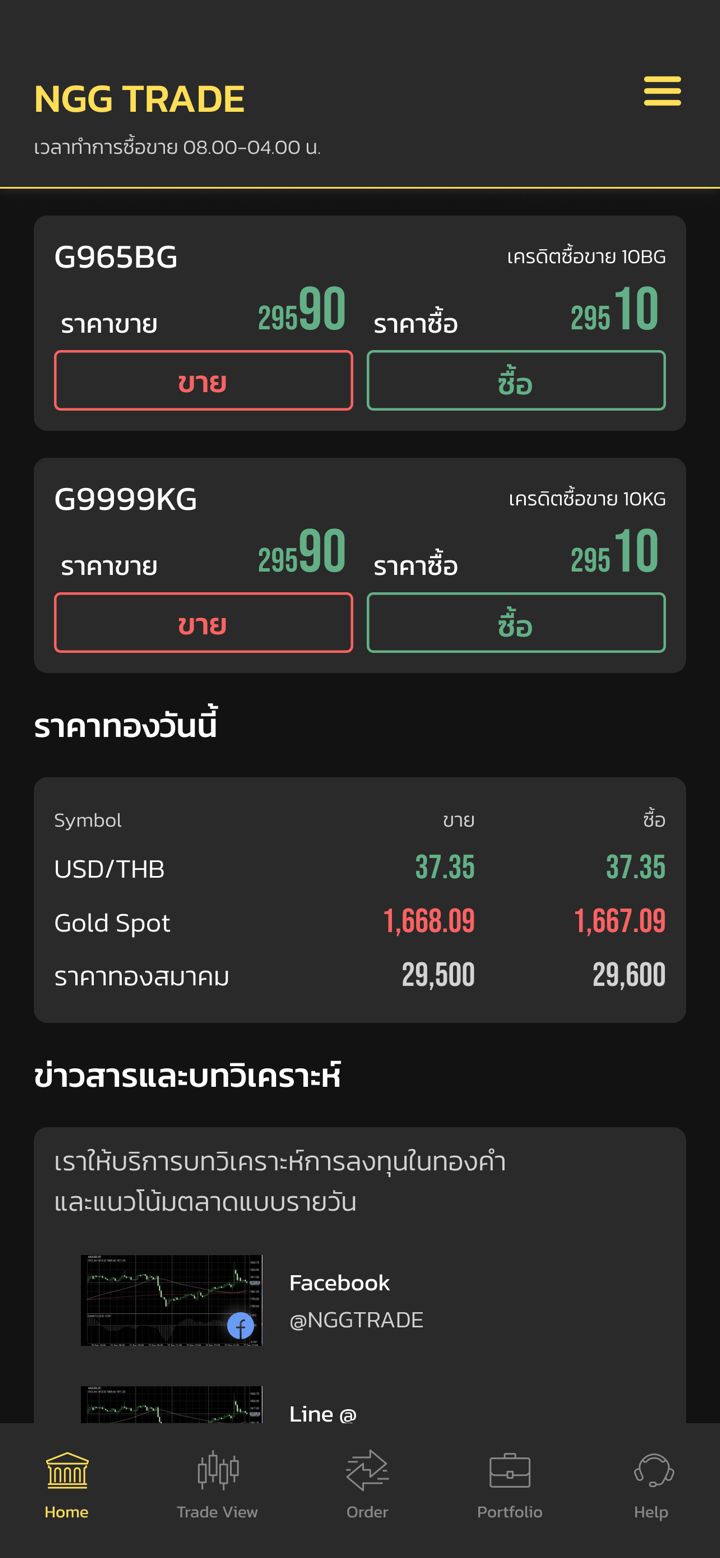Click the Facebook logo on the chart thumbnail
Screen dimensions: 720x1558
(240, 1327)
